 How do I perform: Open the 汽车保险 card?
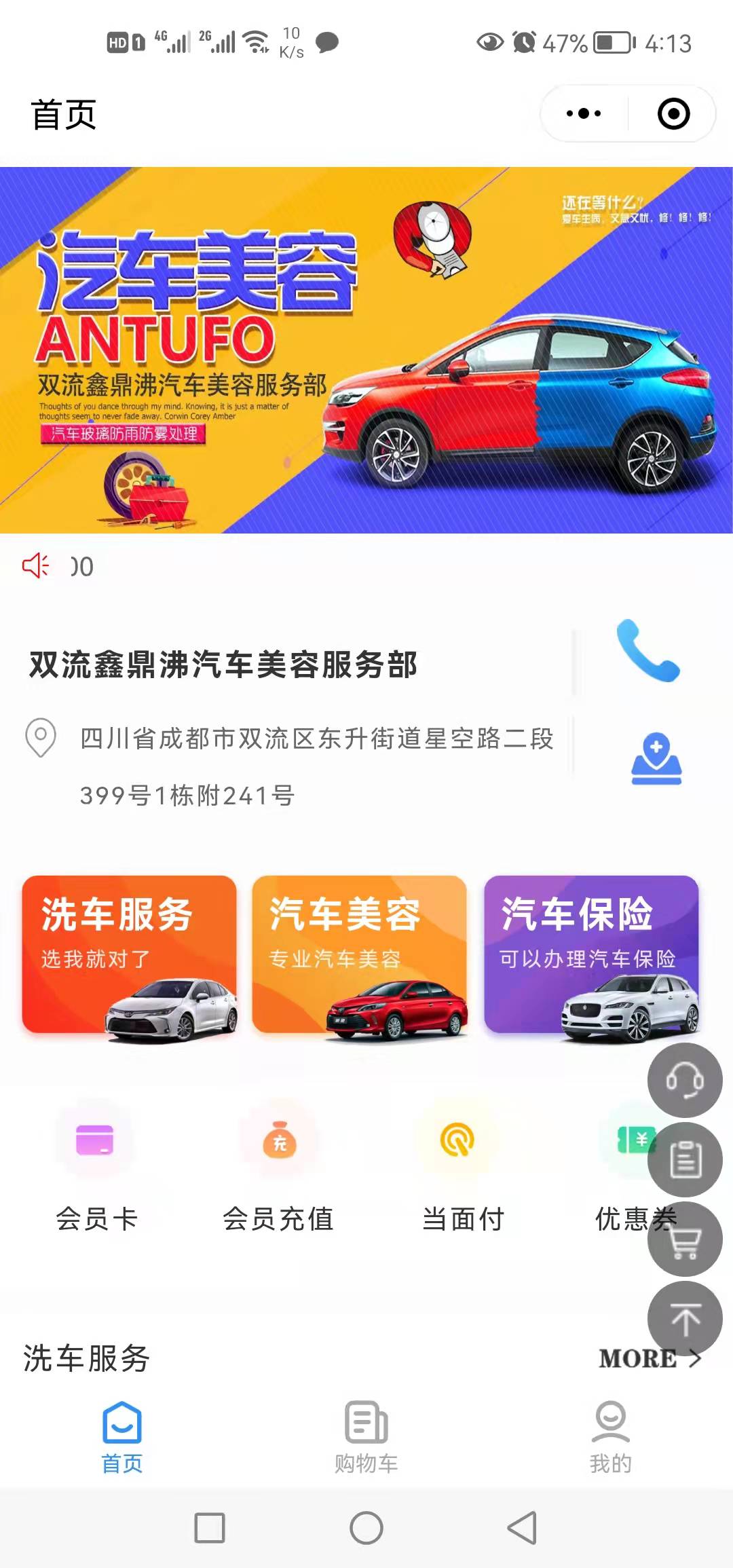pyautogui.click(x=590, y=954)
